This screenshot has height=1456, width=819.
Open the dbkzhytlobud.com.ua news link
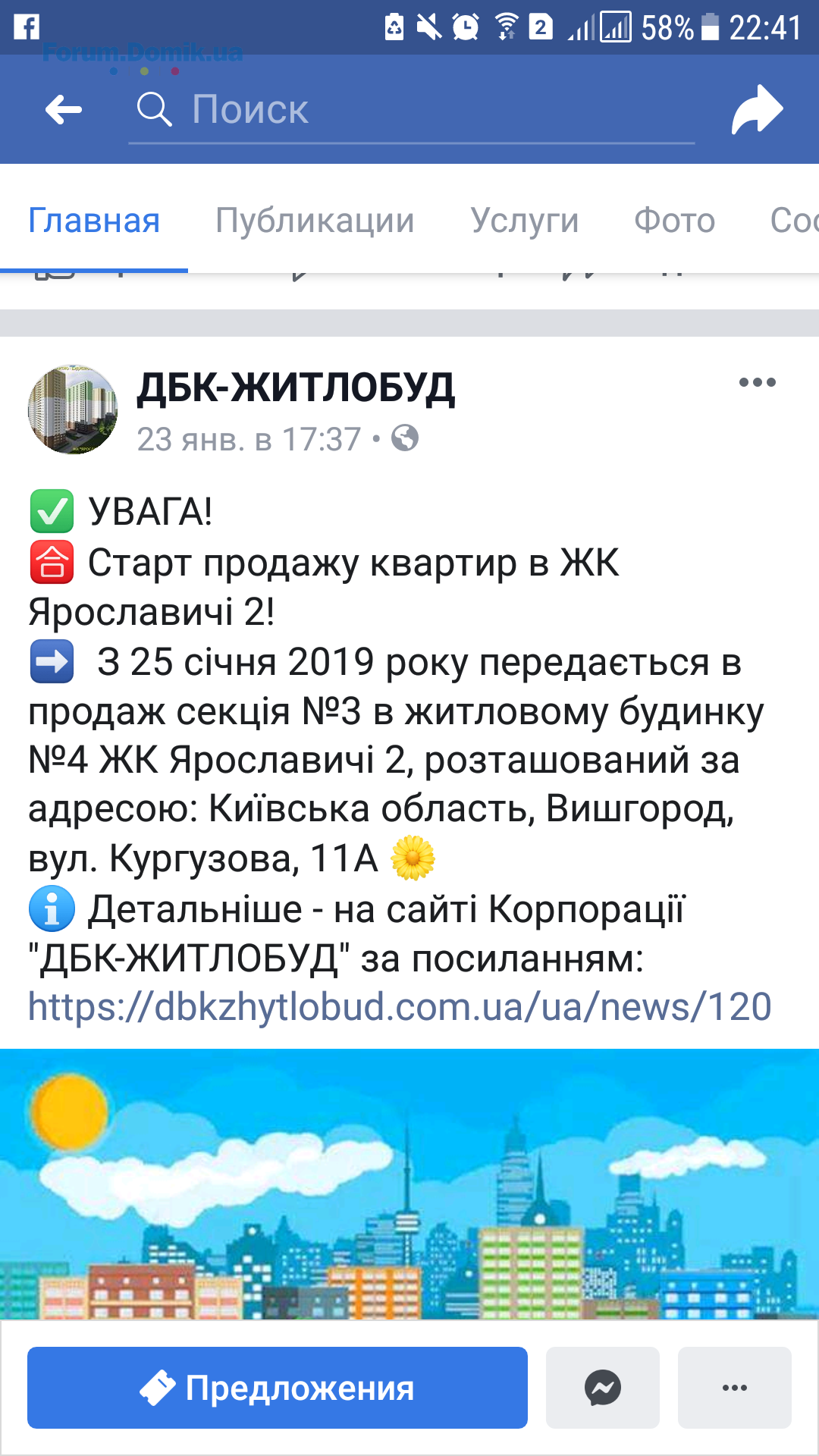400,1007
